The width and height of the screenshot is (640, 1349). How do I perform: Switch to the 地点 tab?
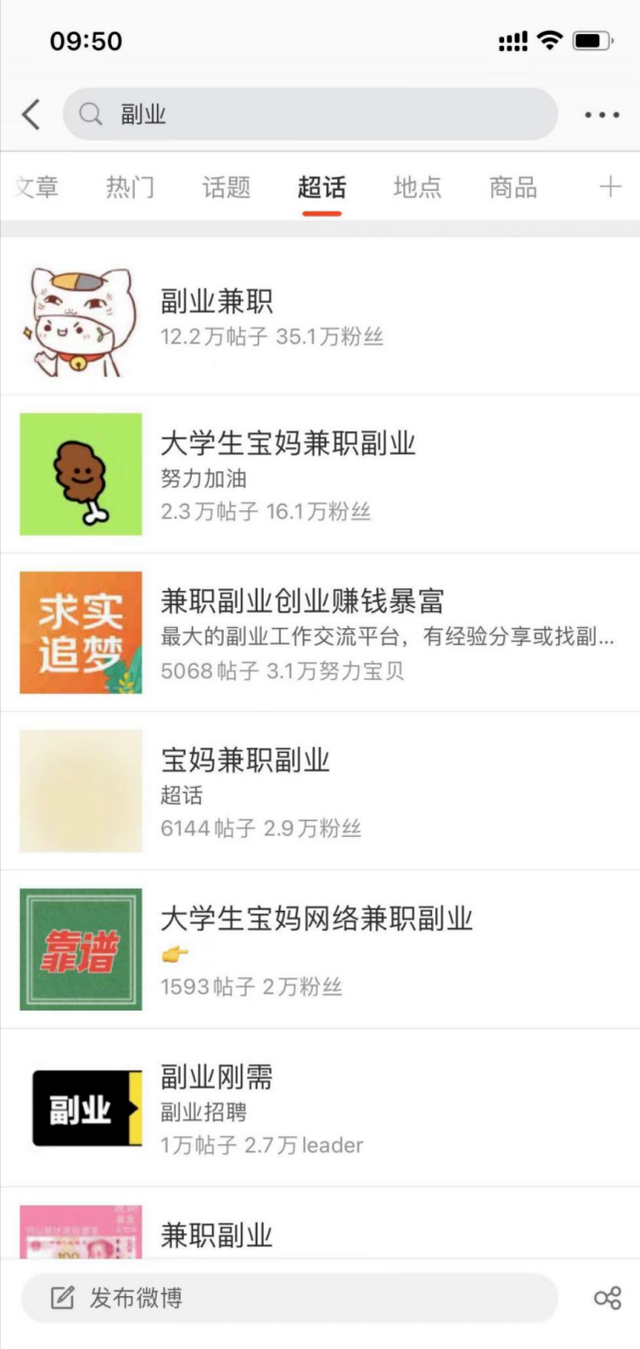click(x=417, y=187)
